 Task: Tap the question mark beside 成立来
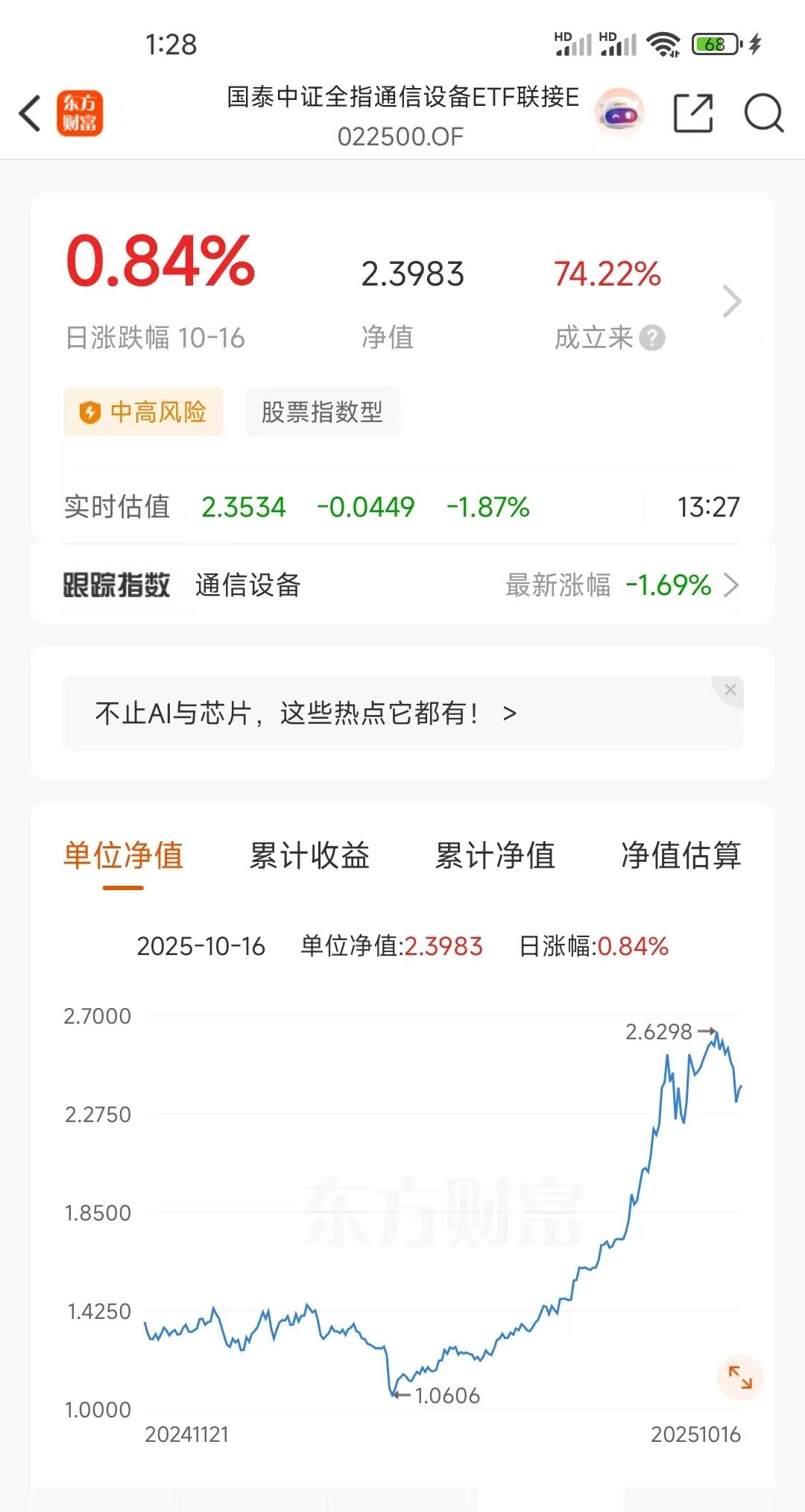(654, 338)
